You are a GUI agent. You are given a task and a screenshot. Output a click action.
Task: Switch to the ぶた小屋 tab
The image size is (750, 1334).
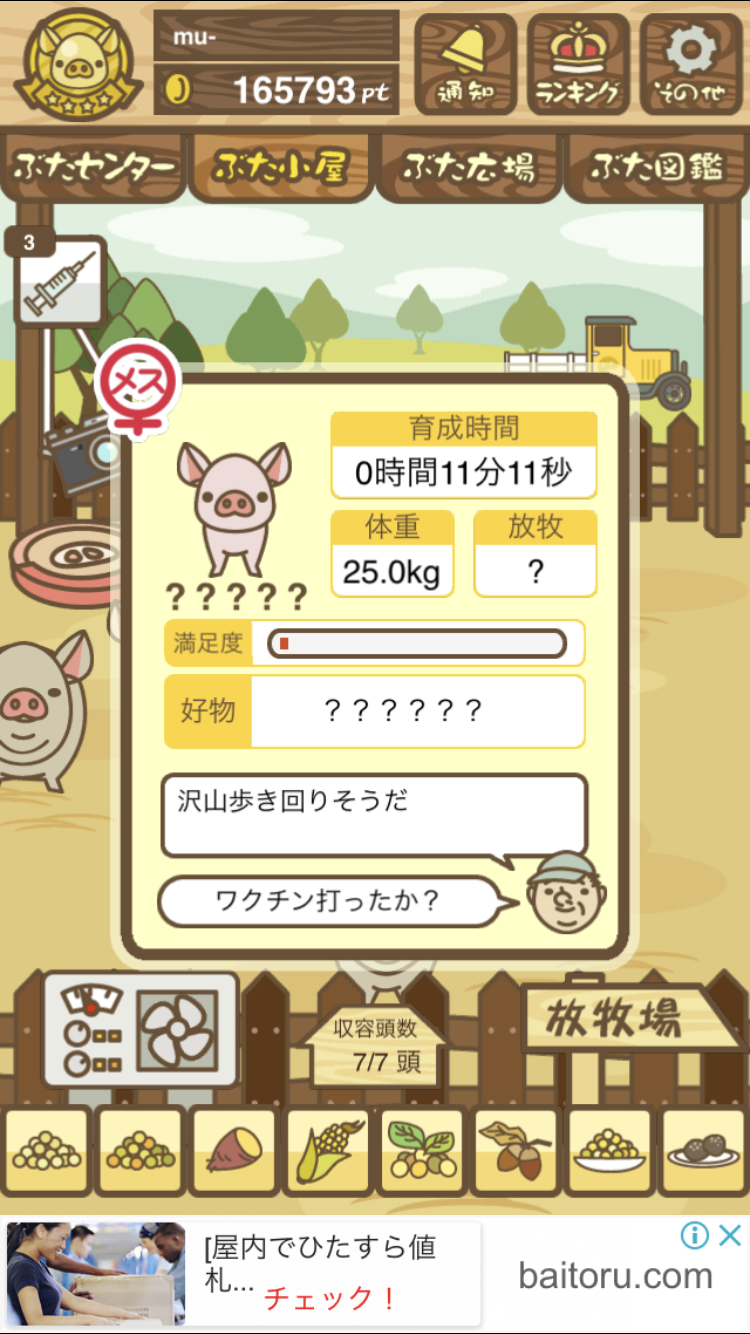[x=281, y=167]
